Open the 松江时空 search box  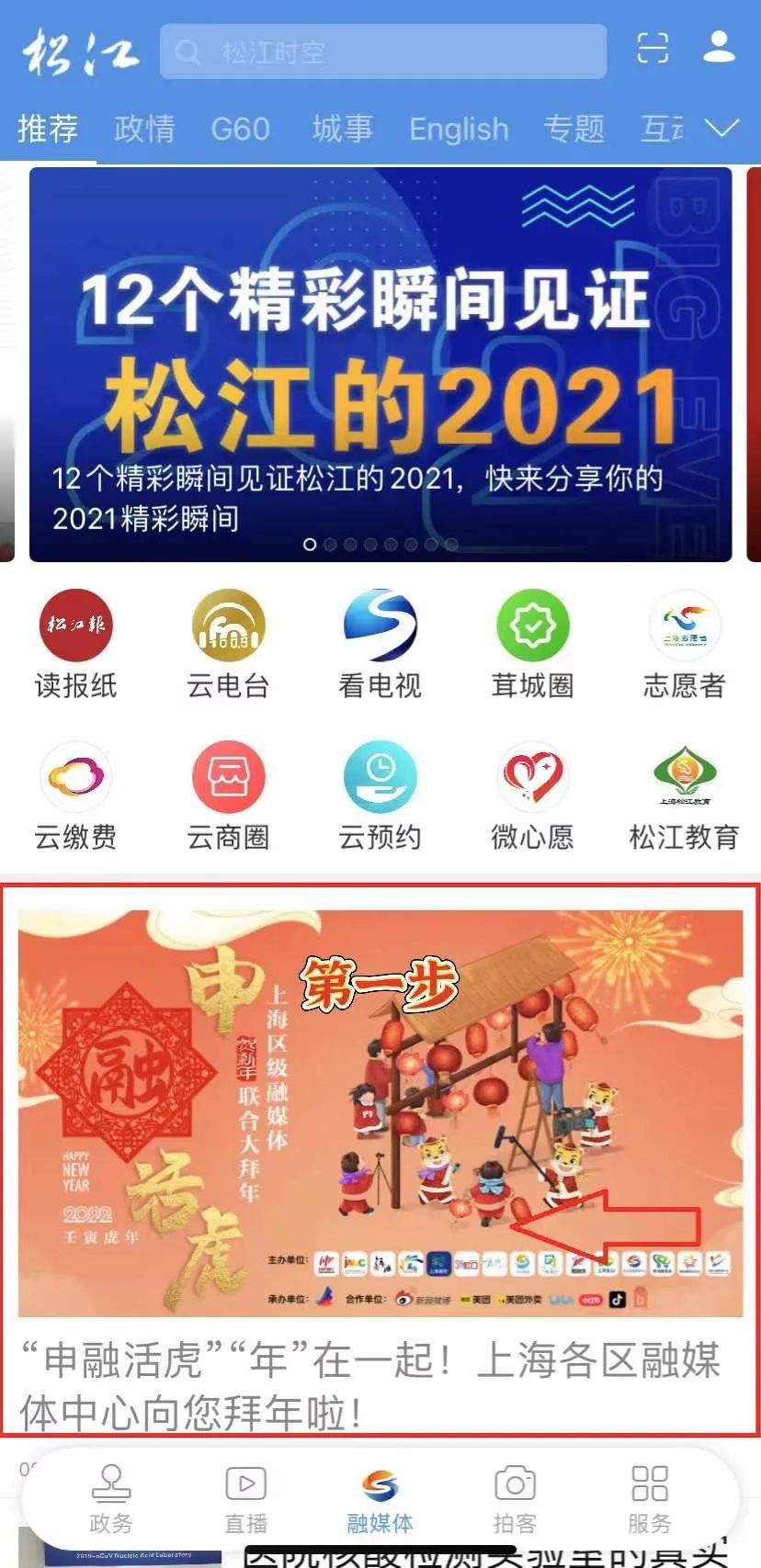tap(382, 51)
